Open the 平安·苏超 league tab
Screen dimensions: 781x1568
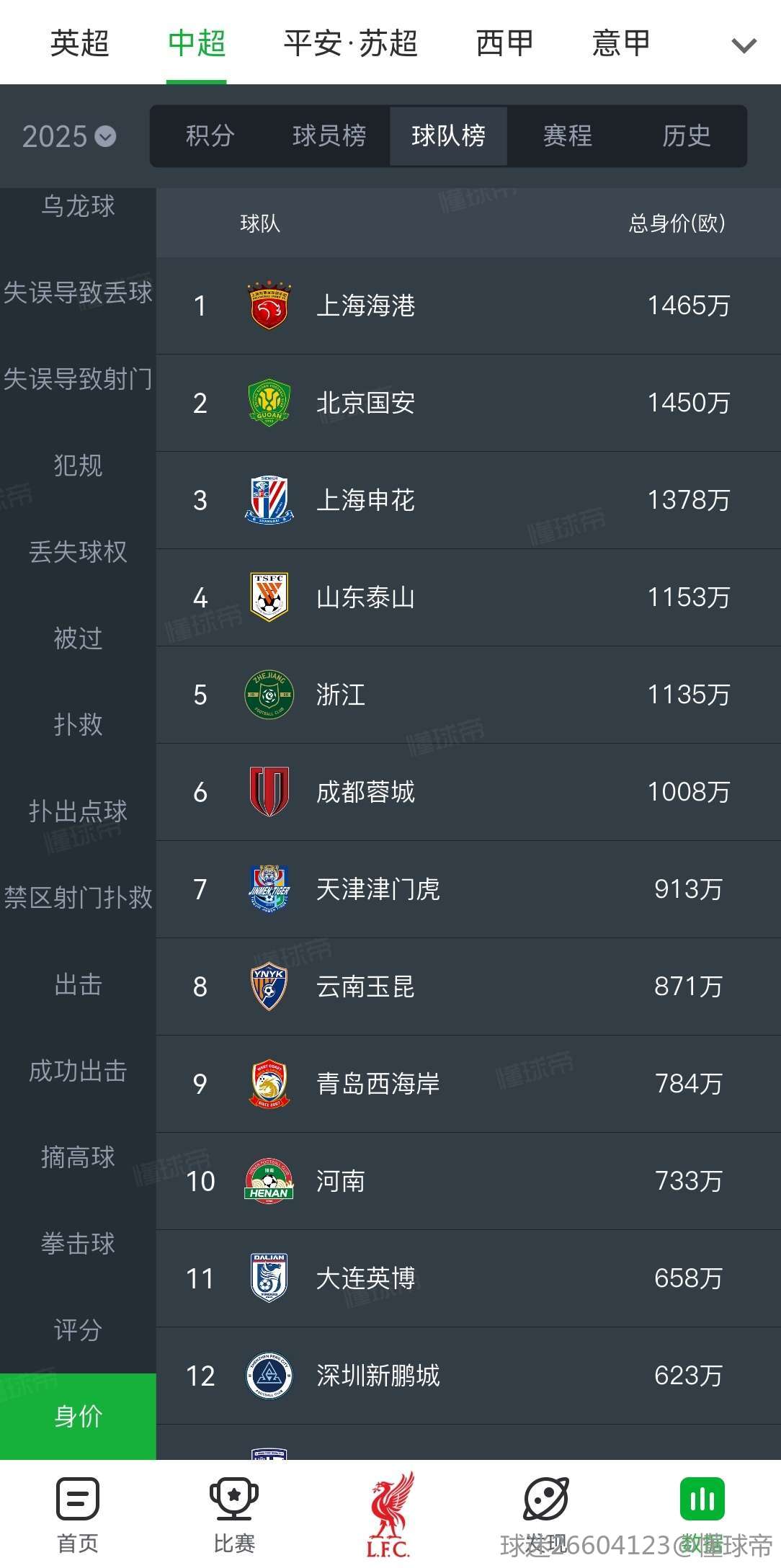tap(350, 43)
